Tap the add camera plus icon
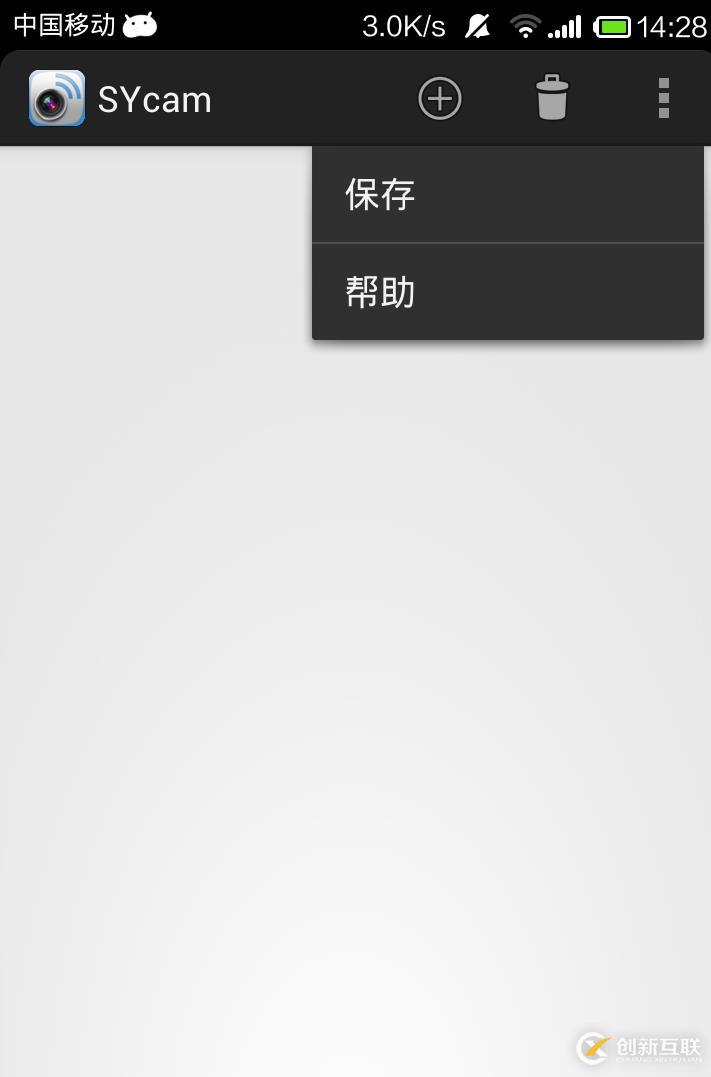This screenshot has width=711, height=1077. 439,99
